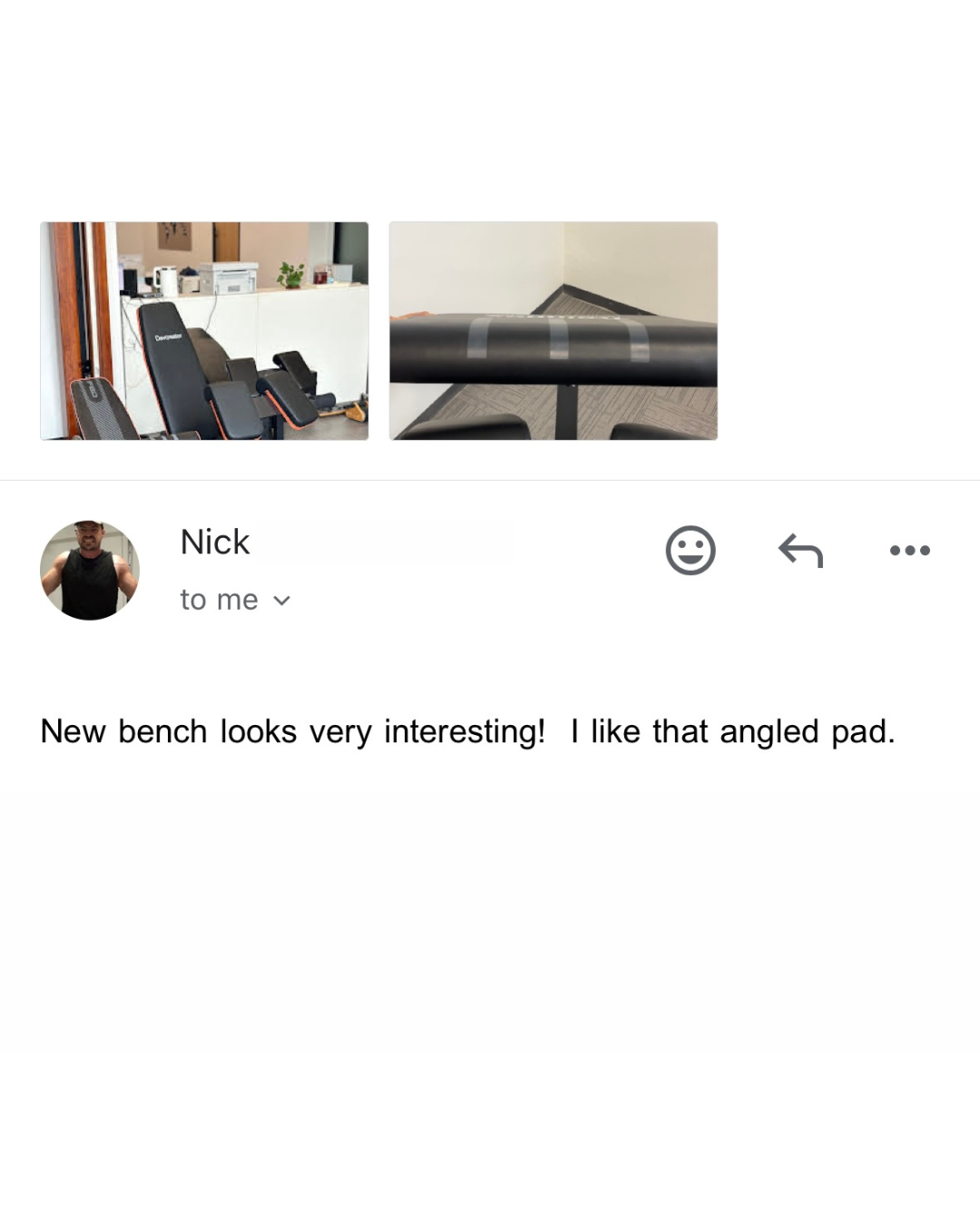The height and width of the screenshot is (1225, 980).
Task: Add an emoji reaction to Nick's email
Action: (x=691, y=550)
